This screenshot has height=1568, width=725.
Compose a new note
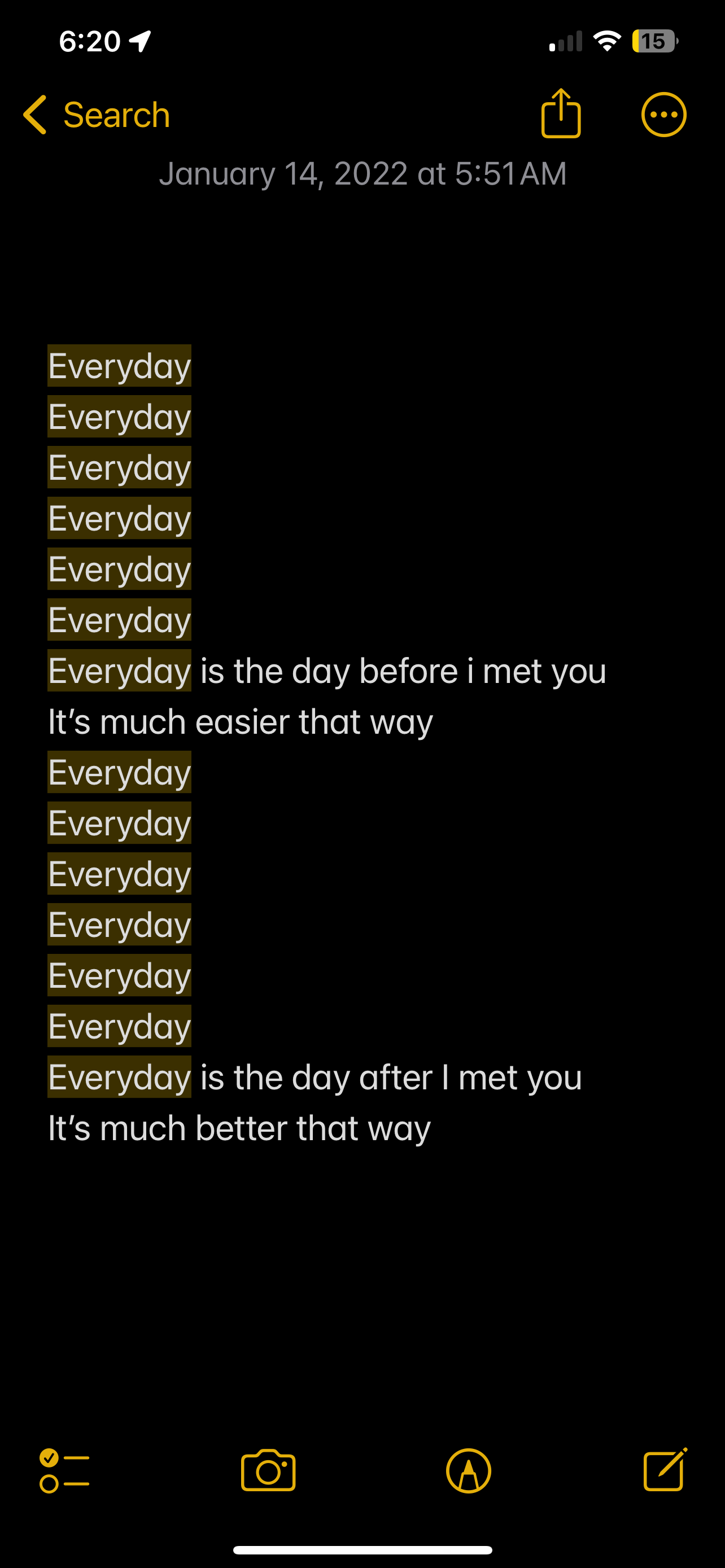(x=665, y=1470)
